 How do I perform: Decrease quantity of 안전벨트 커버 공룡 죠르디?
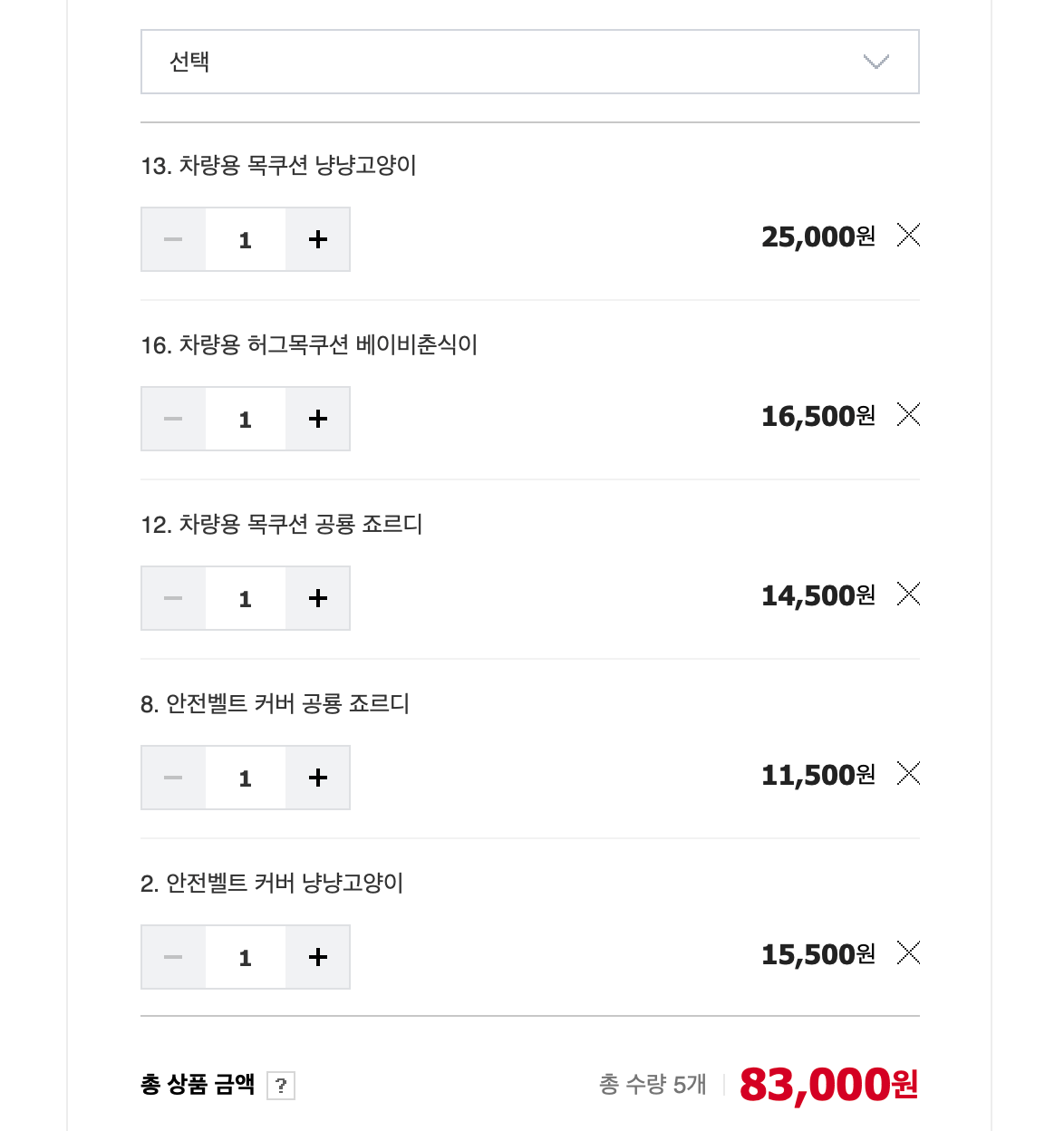pos(173,778)
